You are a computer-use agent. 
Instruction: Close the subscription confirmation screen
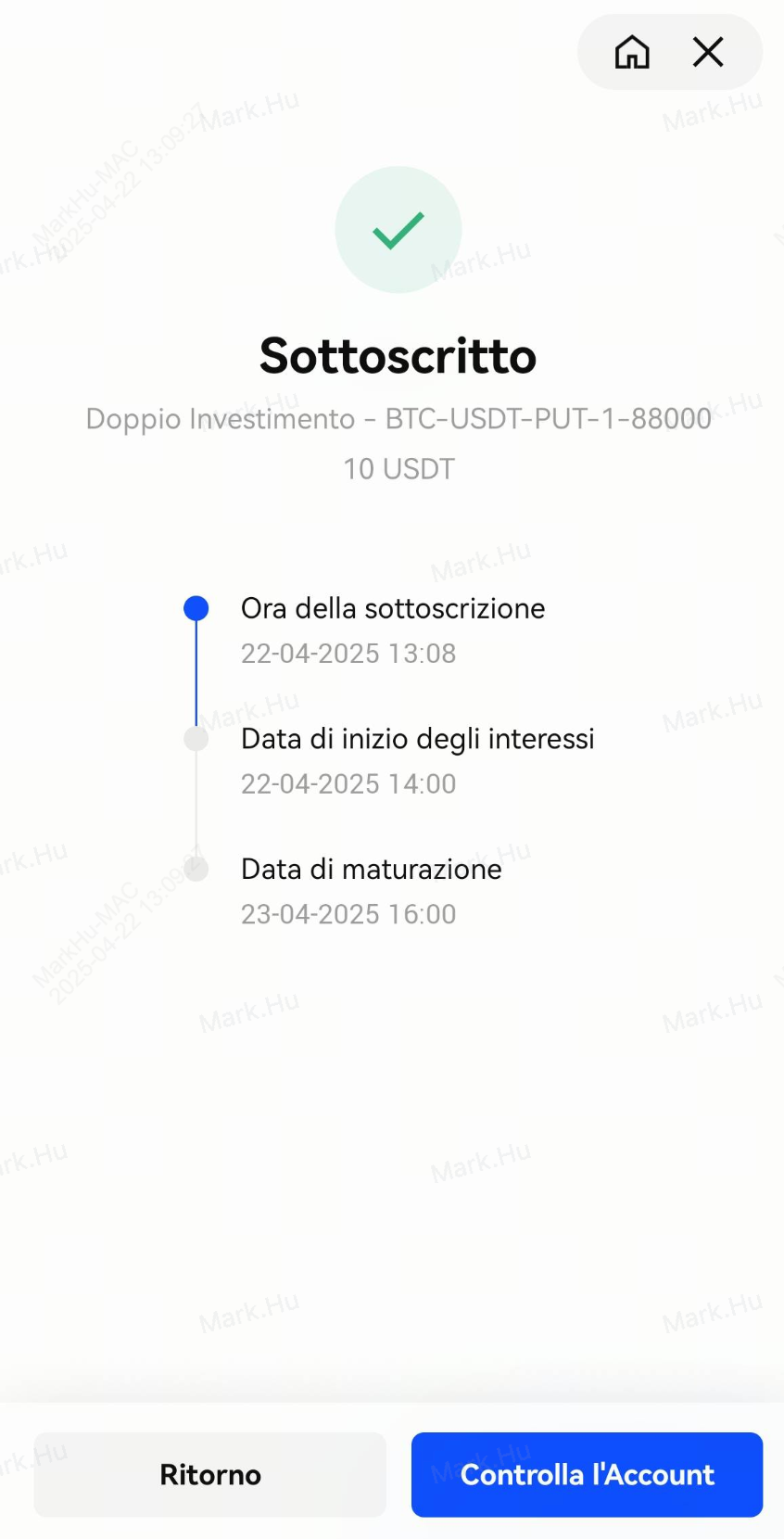point(708,52)
